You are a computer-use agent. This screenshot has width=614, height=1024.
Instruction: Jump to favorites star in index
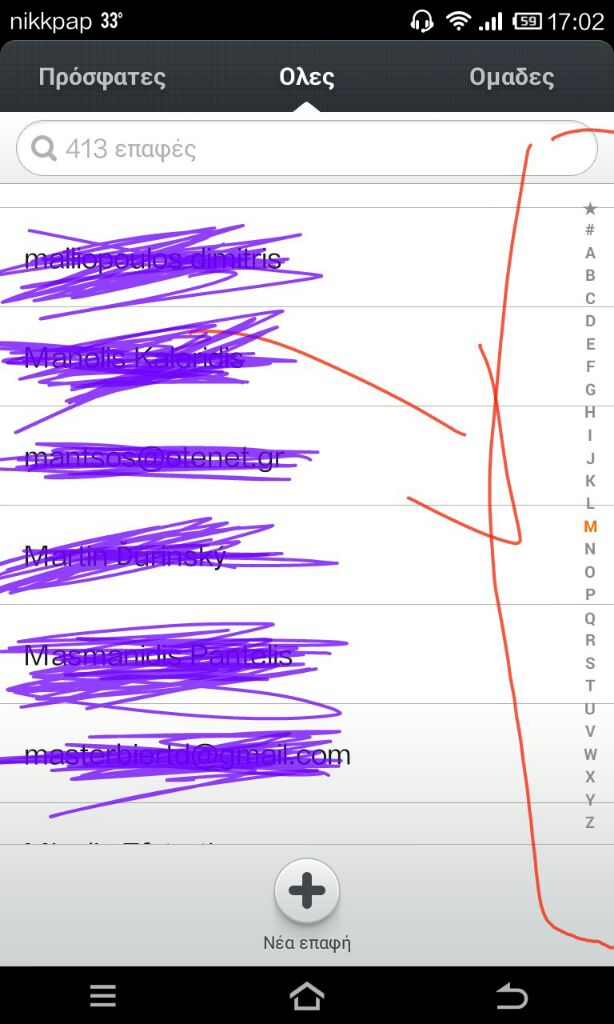(x=590, y=208)
